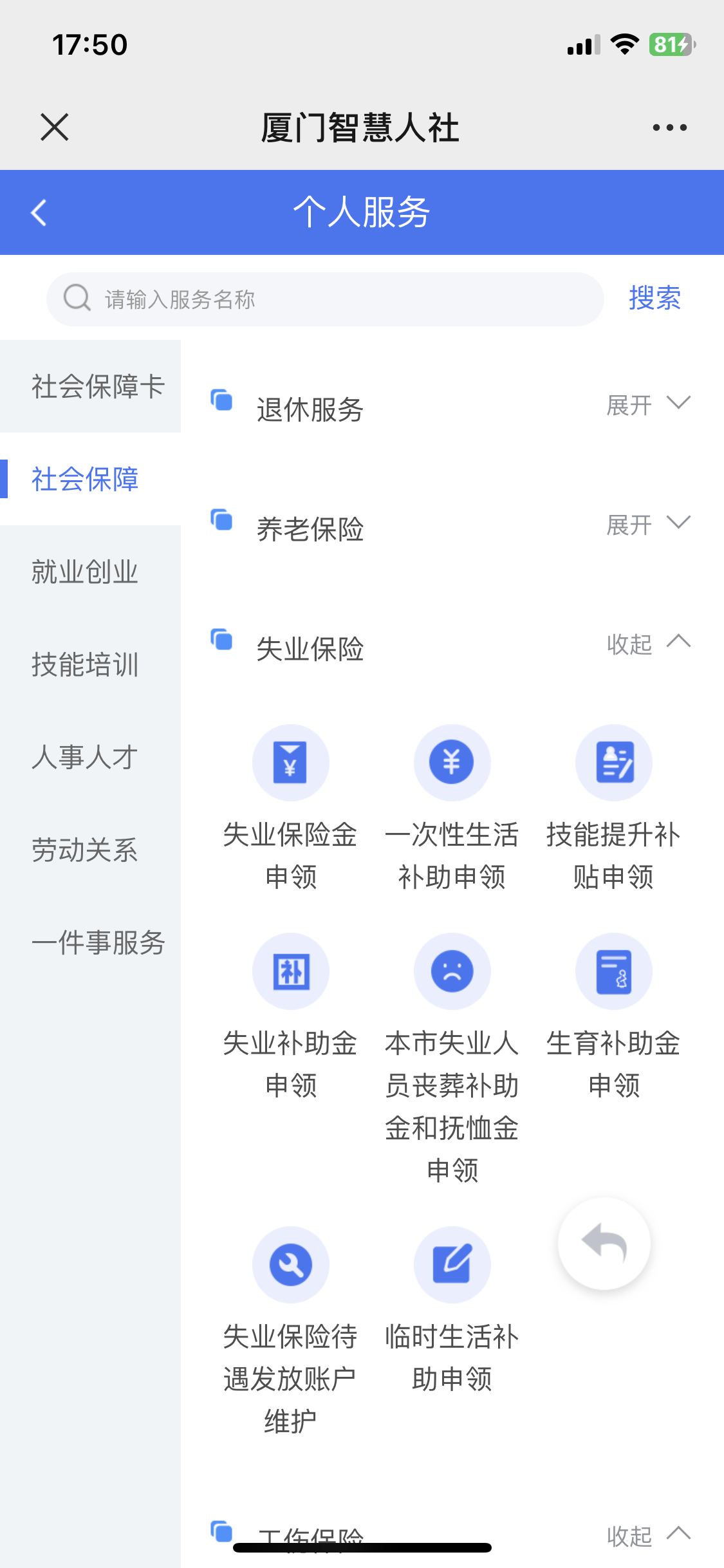Tap the floating return arrow button
Viewport: 724px width, 1568px height.
pyautogui.click(x=604, y=1243)
